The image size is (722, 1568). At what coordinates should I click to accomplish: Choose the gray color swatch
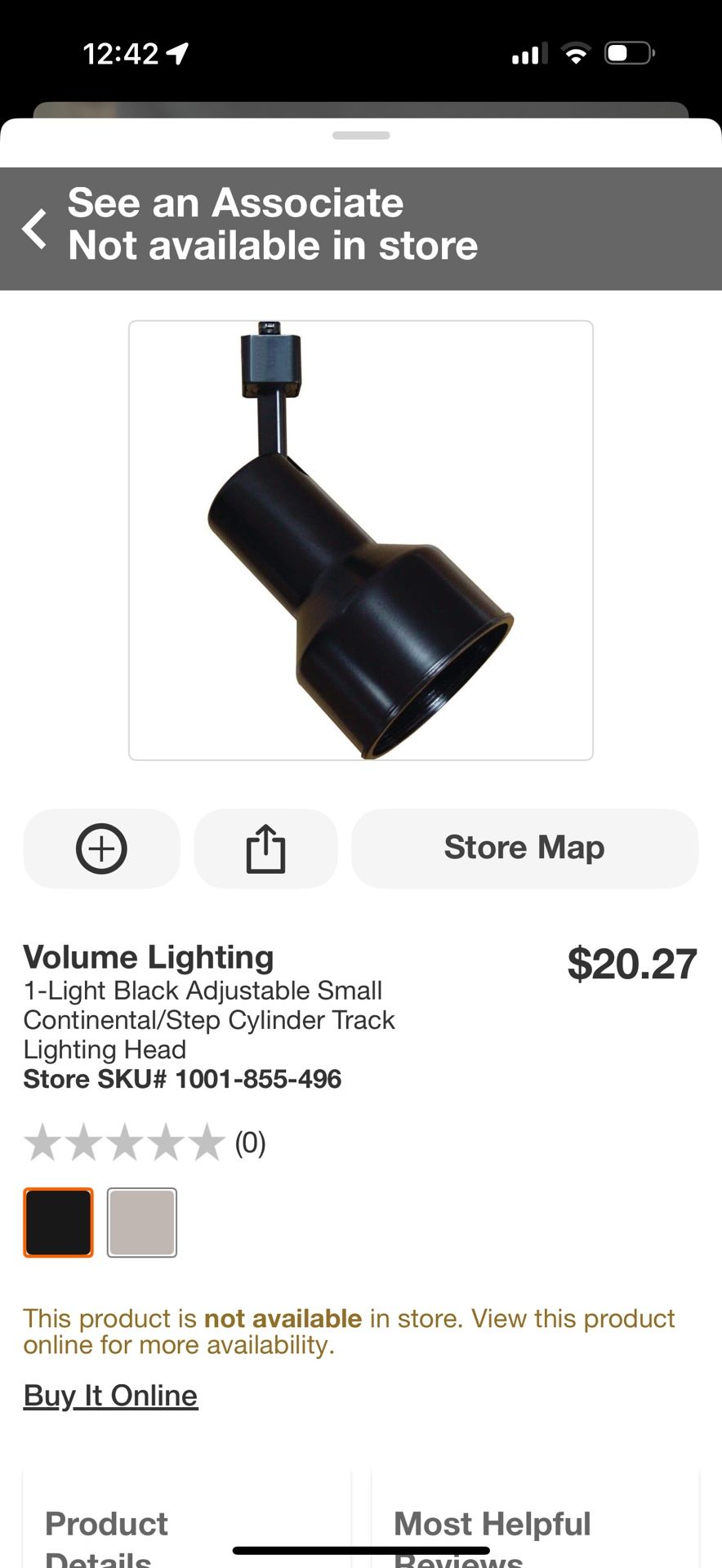tap(142, 1222)
